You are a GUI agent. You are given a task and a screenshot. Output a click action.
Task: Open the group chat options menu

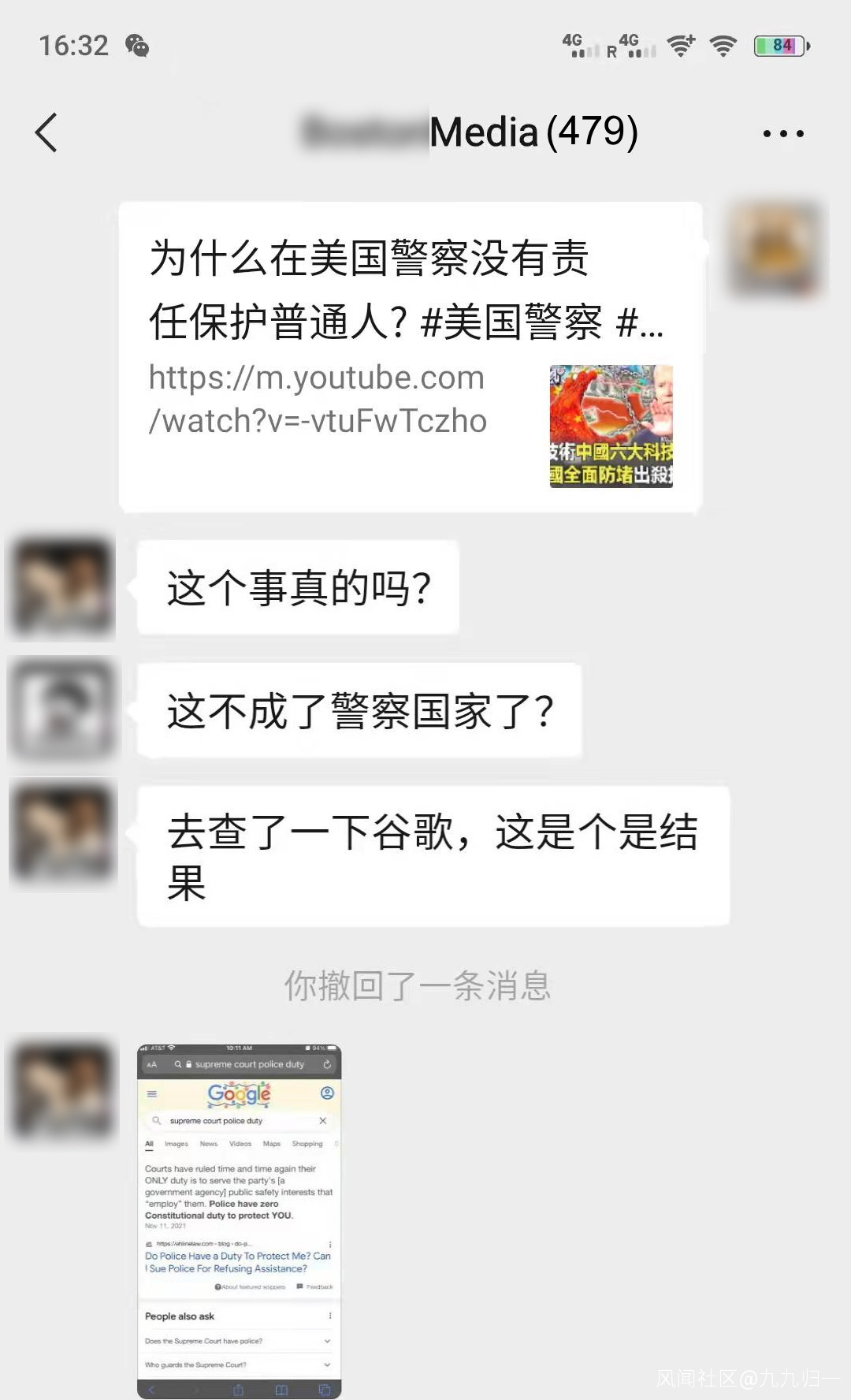(x=782, y=133)
